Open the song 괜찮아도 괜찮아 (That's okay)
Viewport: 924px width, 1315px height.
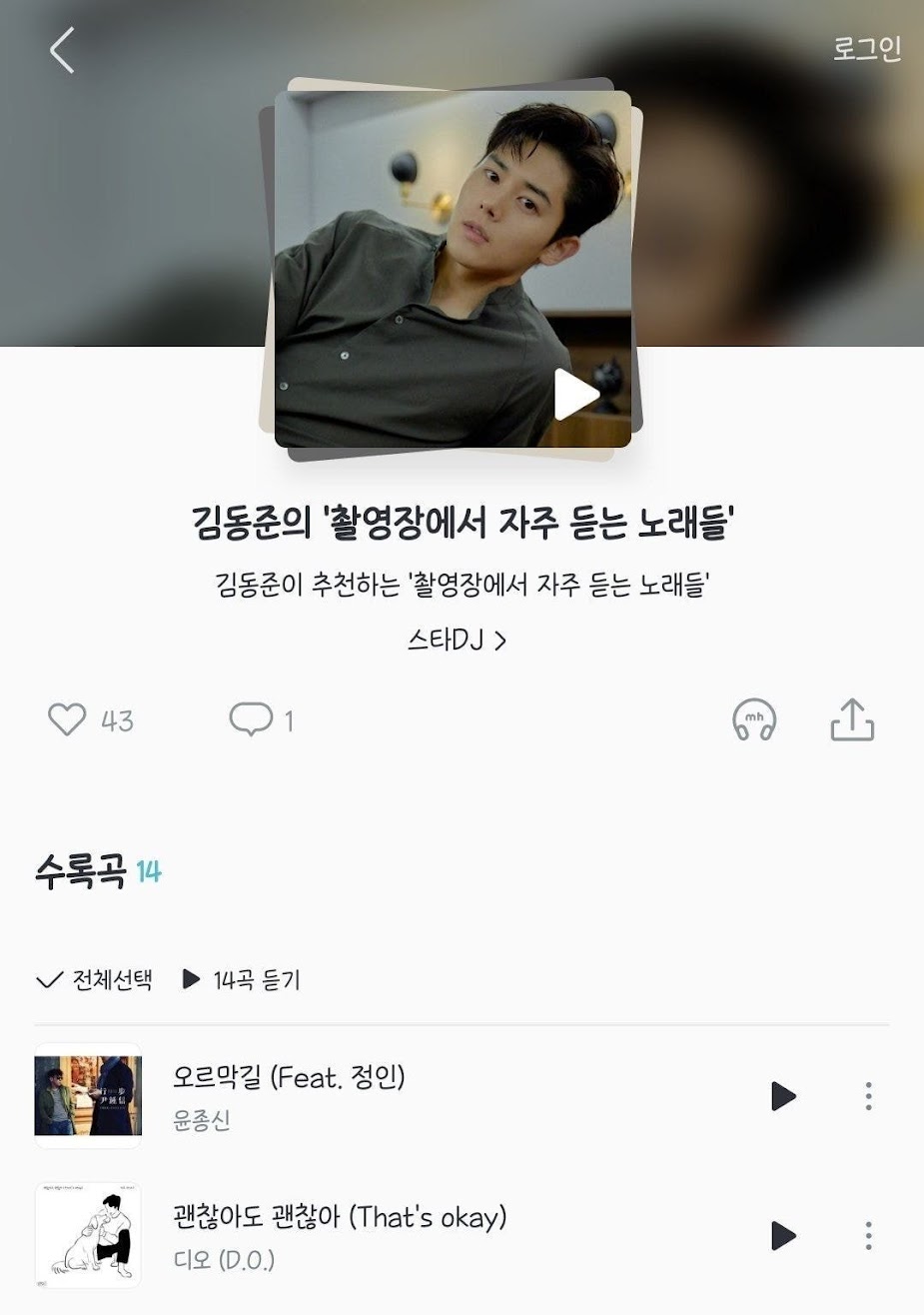click(x=340, y=1217)
